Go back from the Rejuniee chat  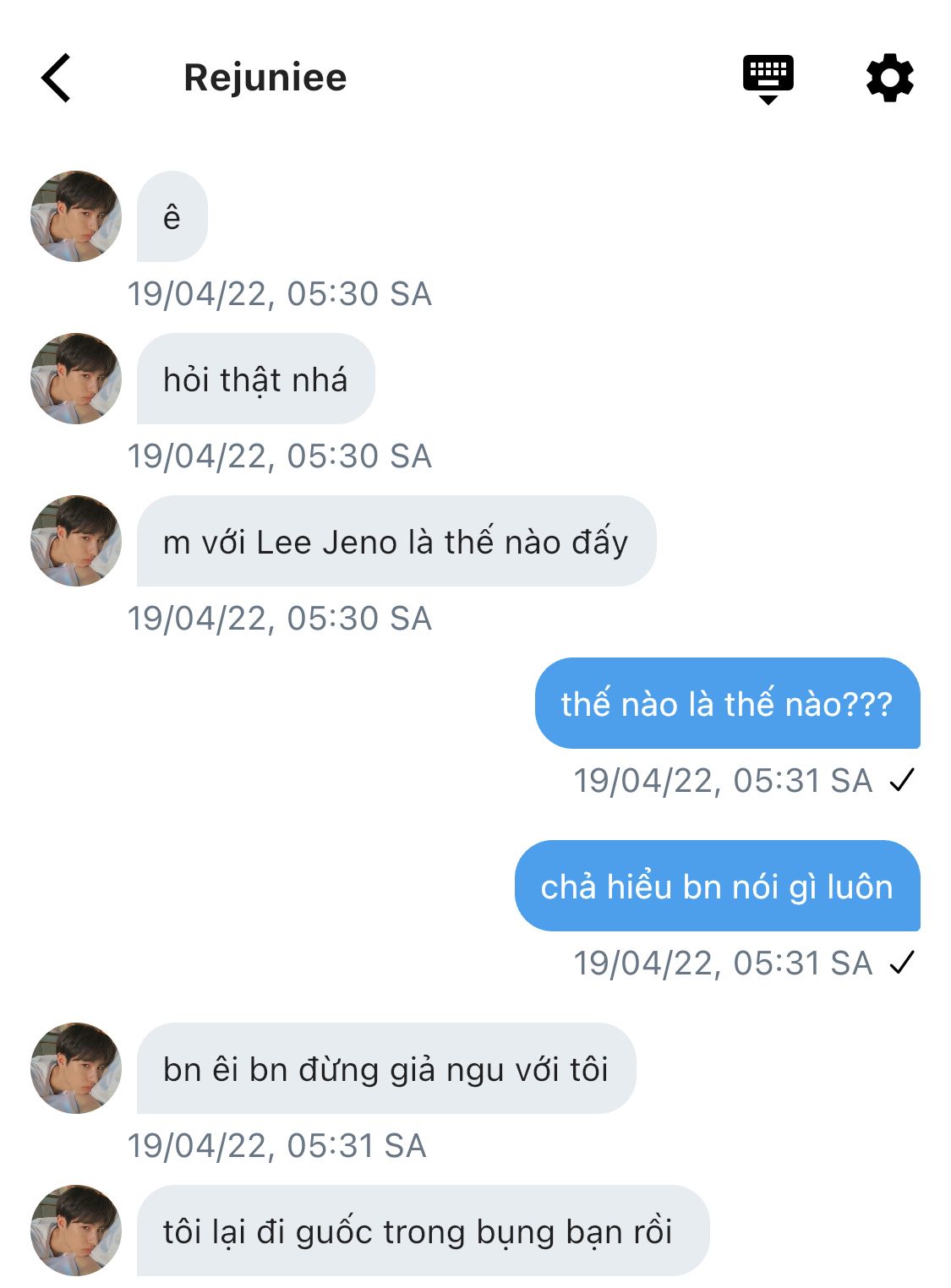(x=56, y=78)
